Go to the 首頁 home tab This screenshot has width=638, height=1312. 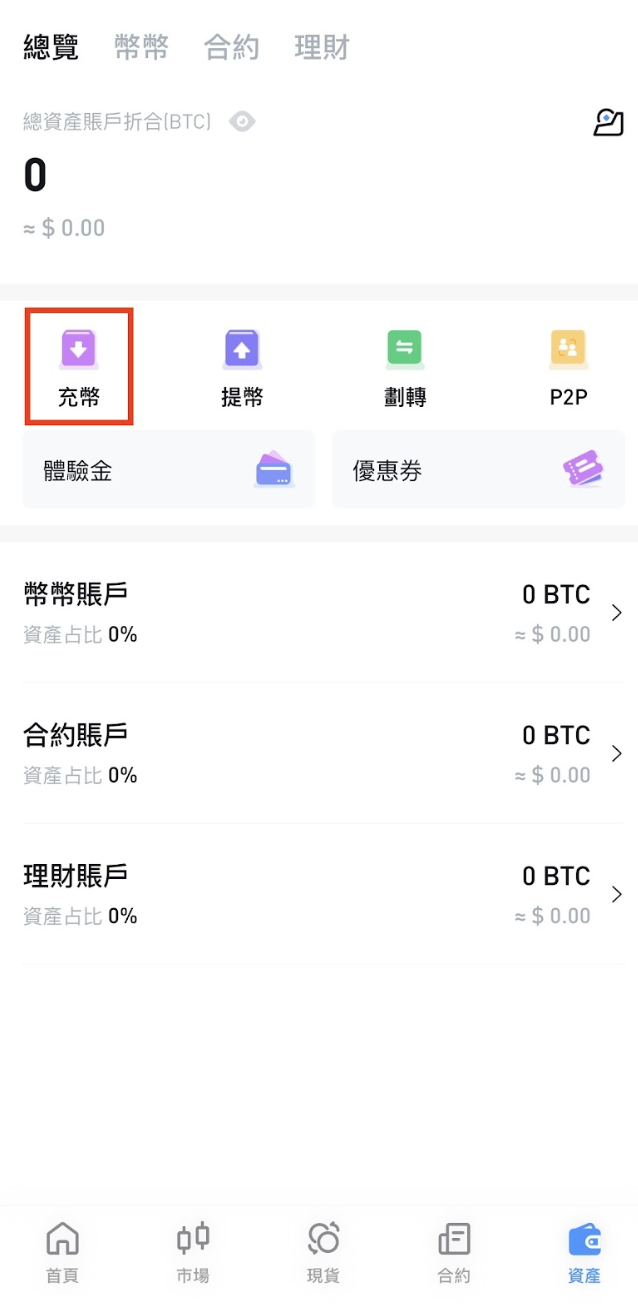(x=62, y=1251)
